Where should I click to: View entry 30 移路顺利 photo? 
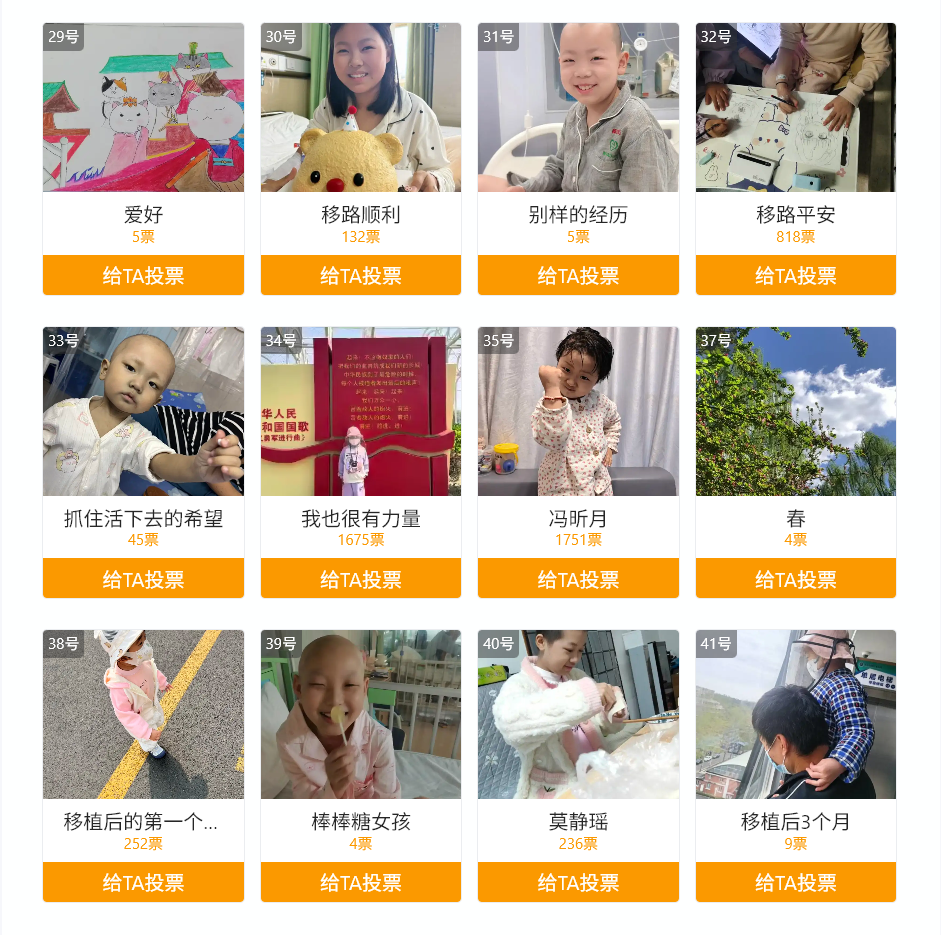click(x=361, y=108)
